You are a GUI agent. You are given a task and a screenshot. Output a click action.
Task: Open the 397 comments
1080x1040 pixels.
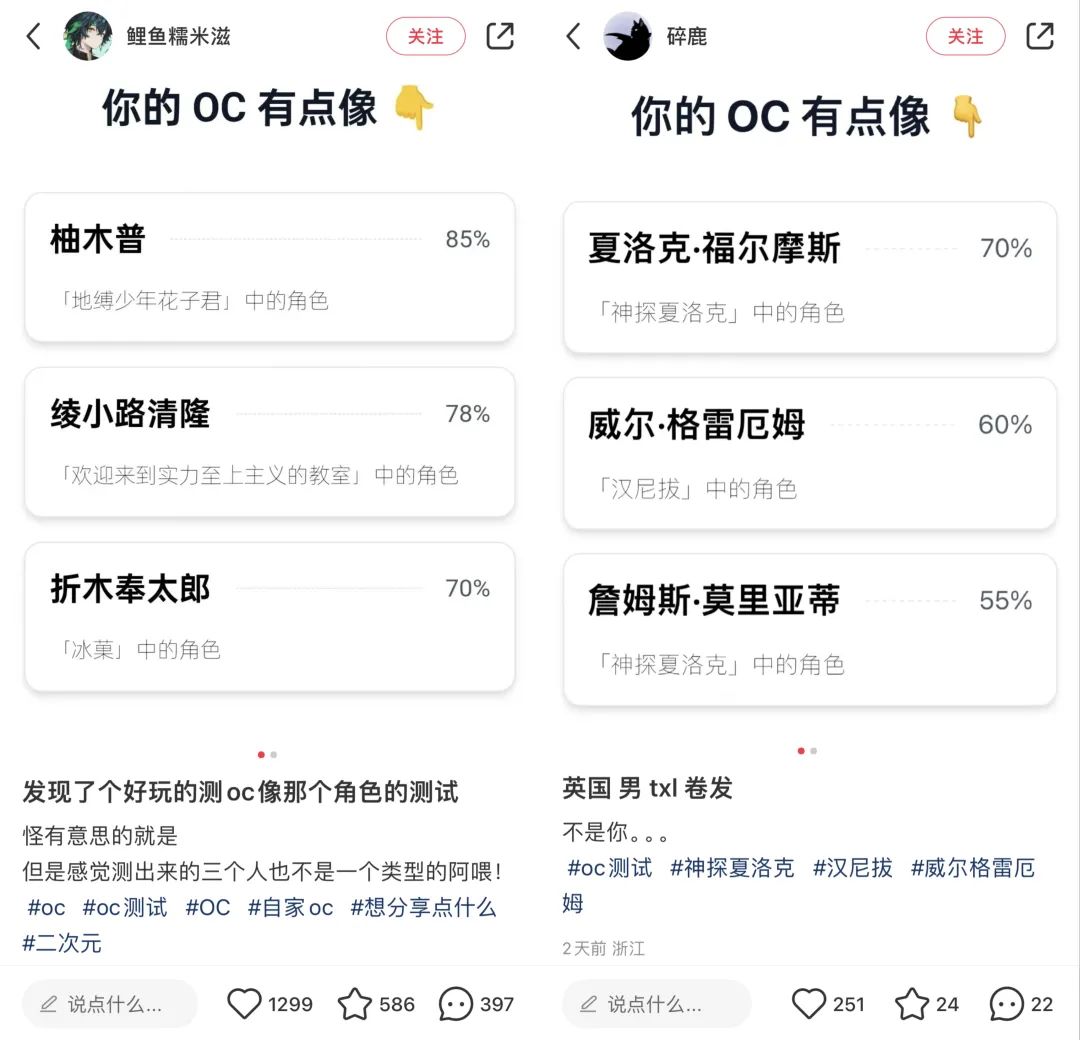point(456,1004)
